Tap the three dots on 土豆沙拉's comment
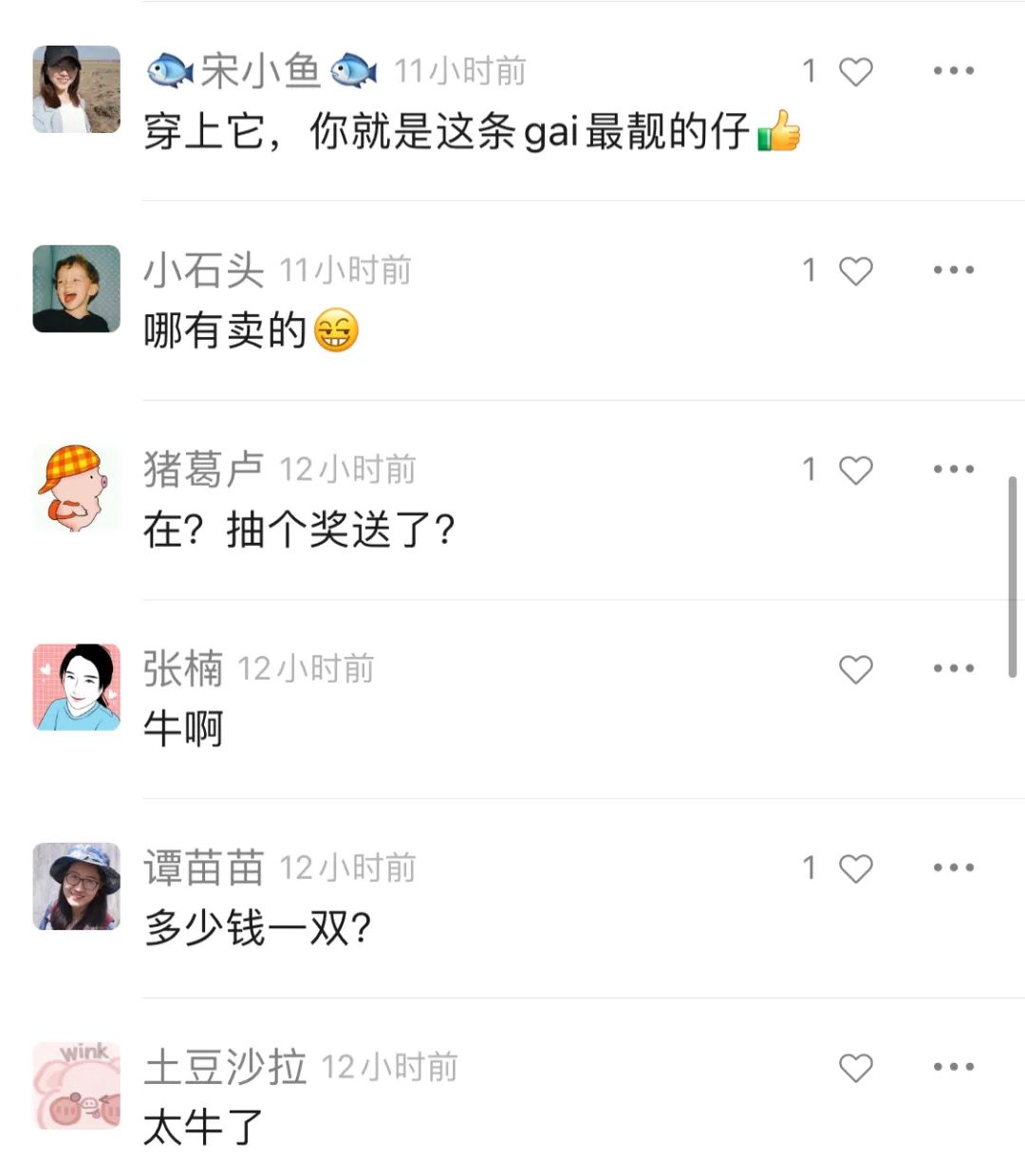The image size is (1025, 1176). pos(953,1068)
